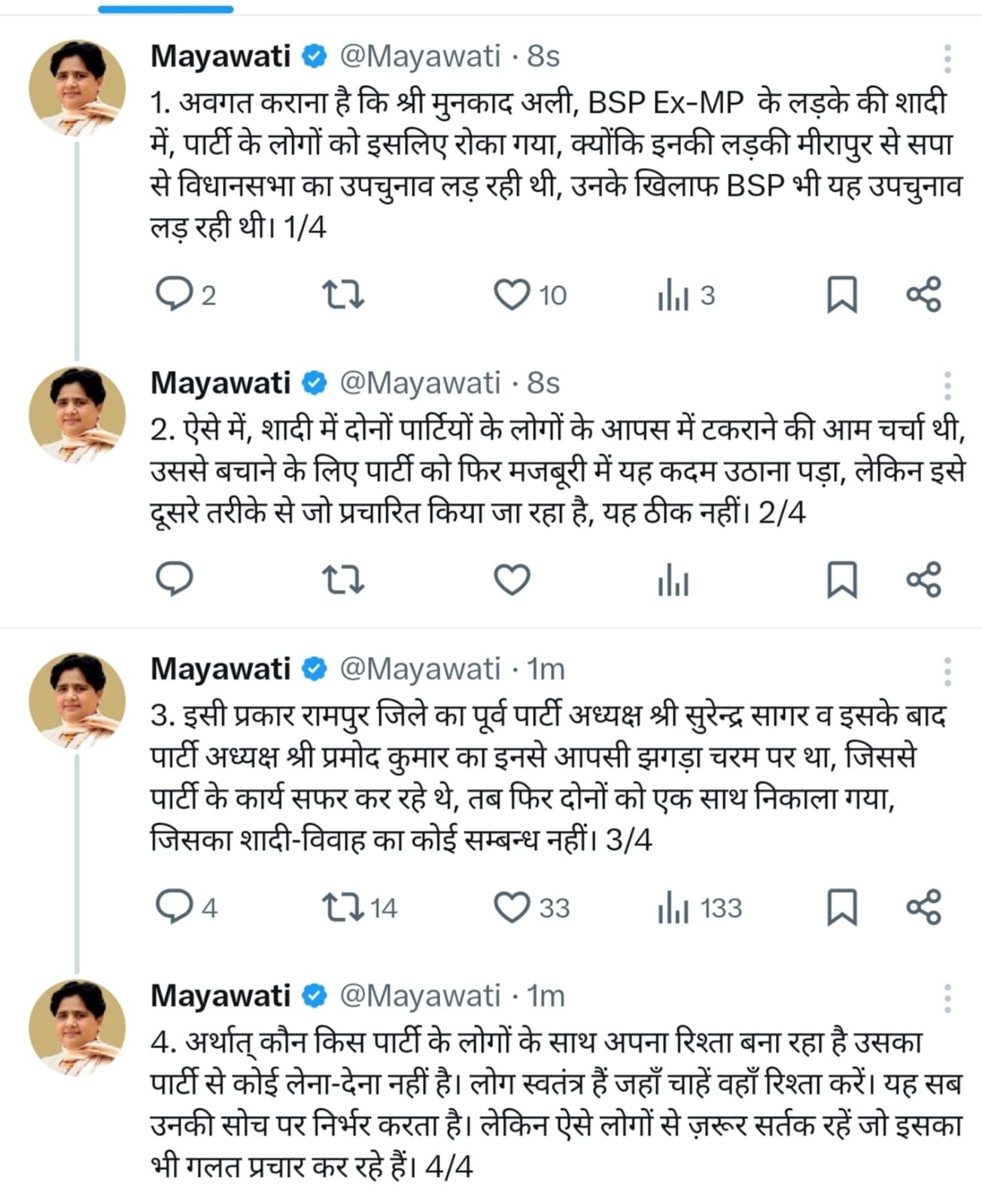
Task: Share the tweet marked 1/4
Action: (x=923, y=294)
